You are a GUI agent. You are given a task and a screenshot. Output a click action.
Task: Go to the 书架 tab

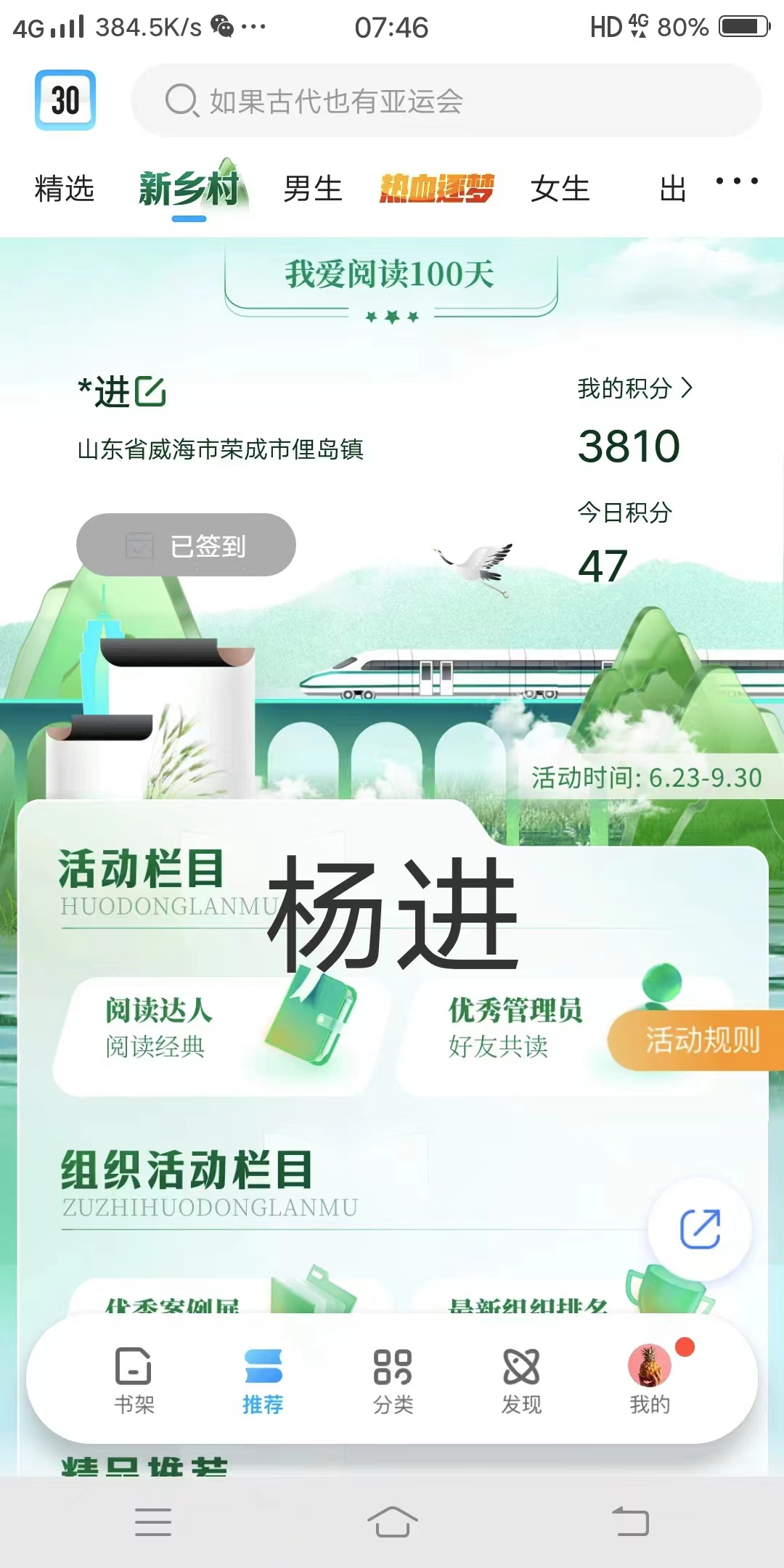pyautogui.click(x=134, y=1380)
